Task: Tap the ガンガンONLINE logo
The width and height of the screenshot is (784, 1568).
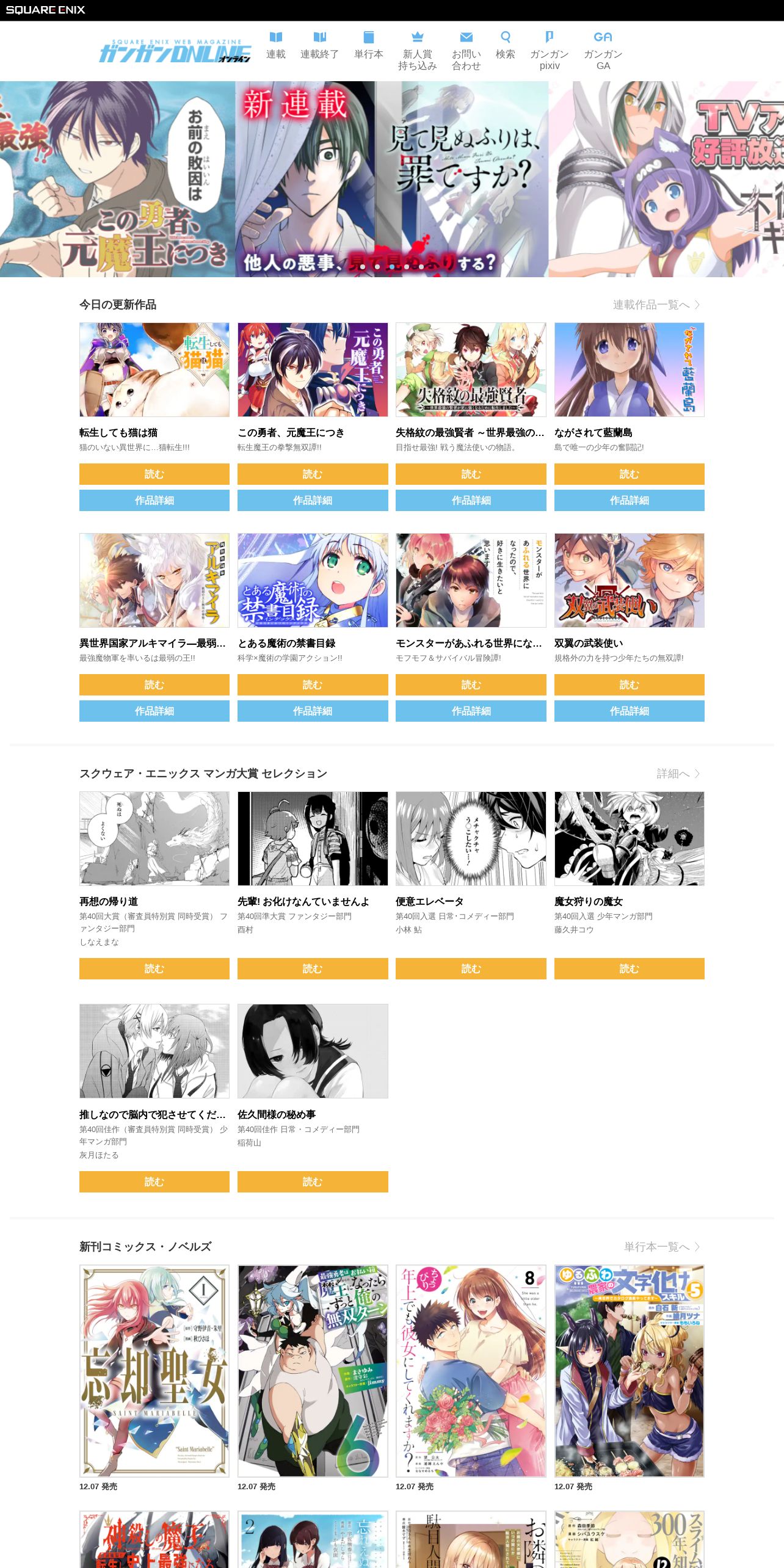Action: (x=175, y=51)
